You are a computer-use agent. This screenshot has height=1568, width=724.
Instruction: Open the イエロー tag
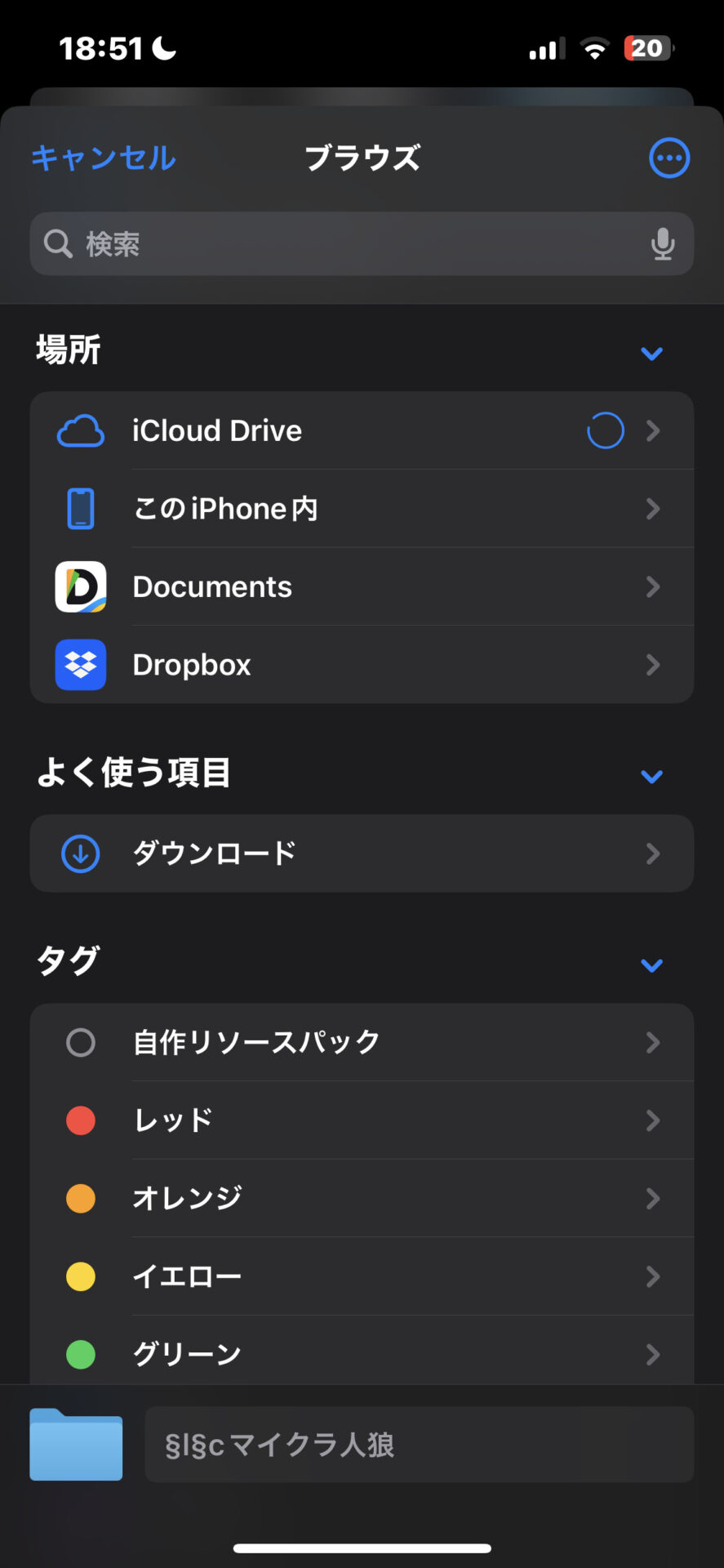point(362,1276)
